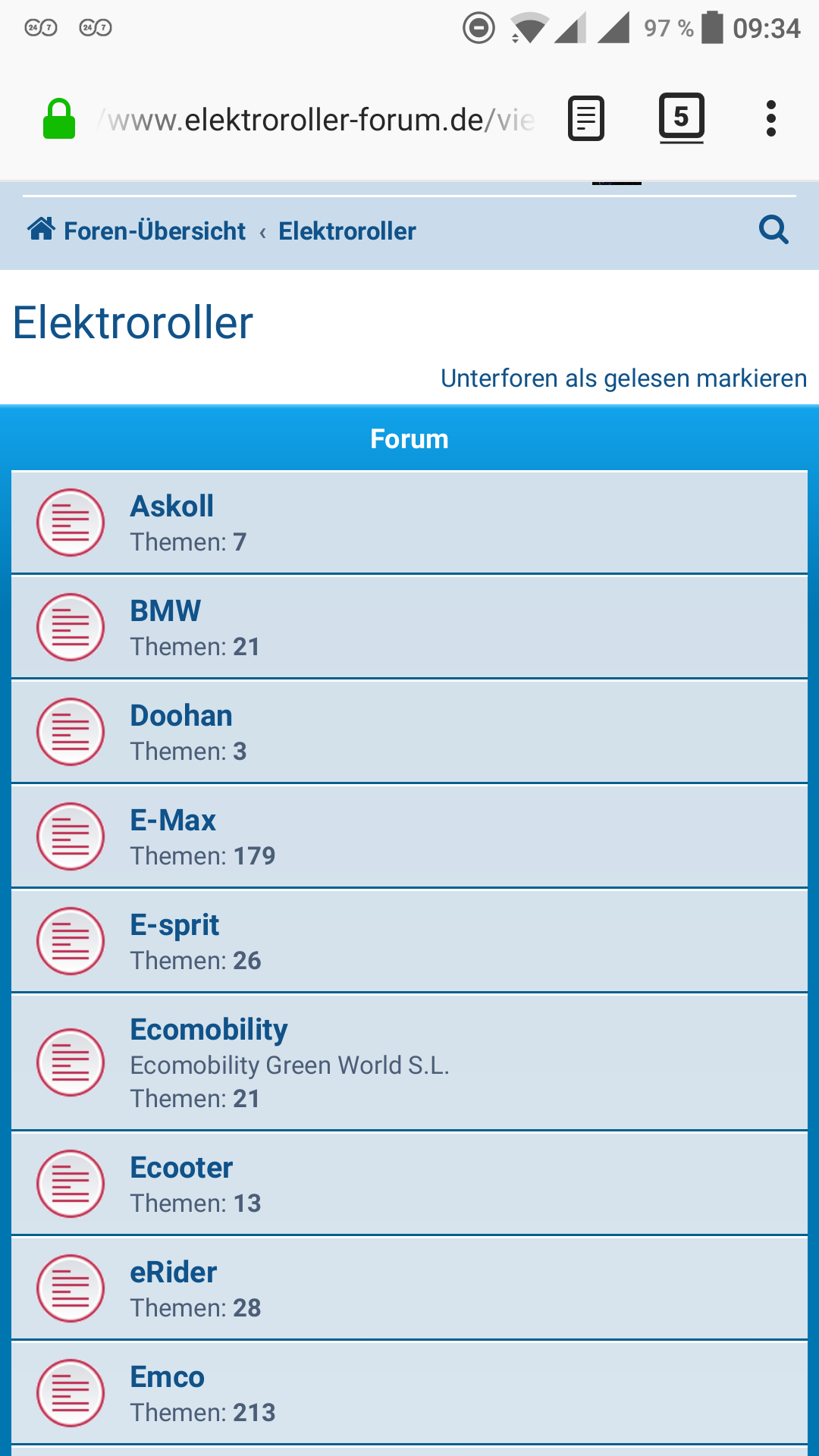Viewport: 819px width, 1456px height.
Task: Open the browser overflow menu
Action: point(770,119)
